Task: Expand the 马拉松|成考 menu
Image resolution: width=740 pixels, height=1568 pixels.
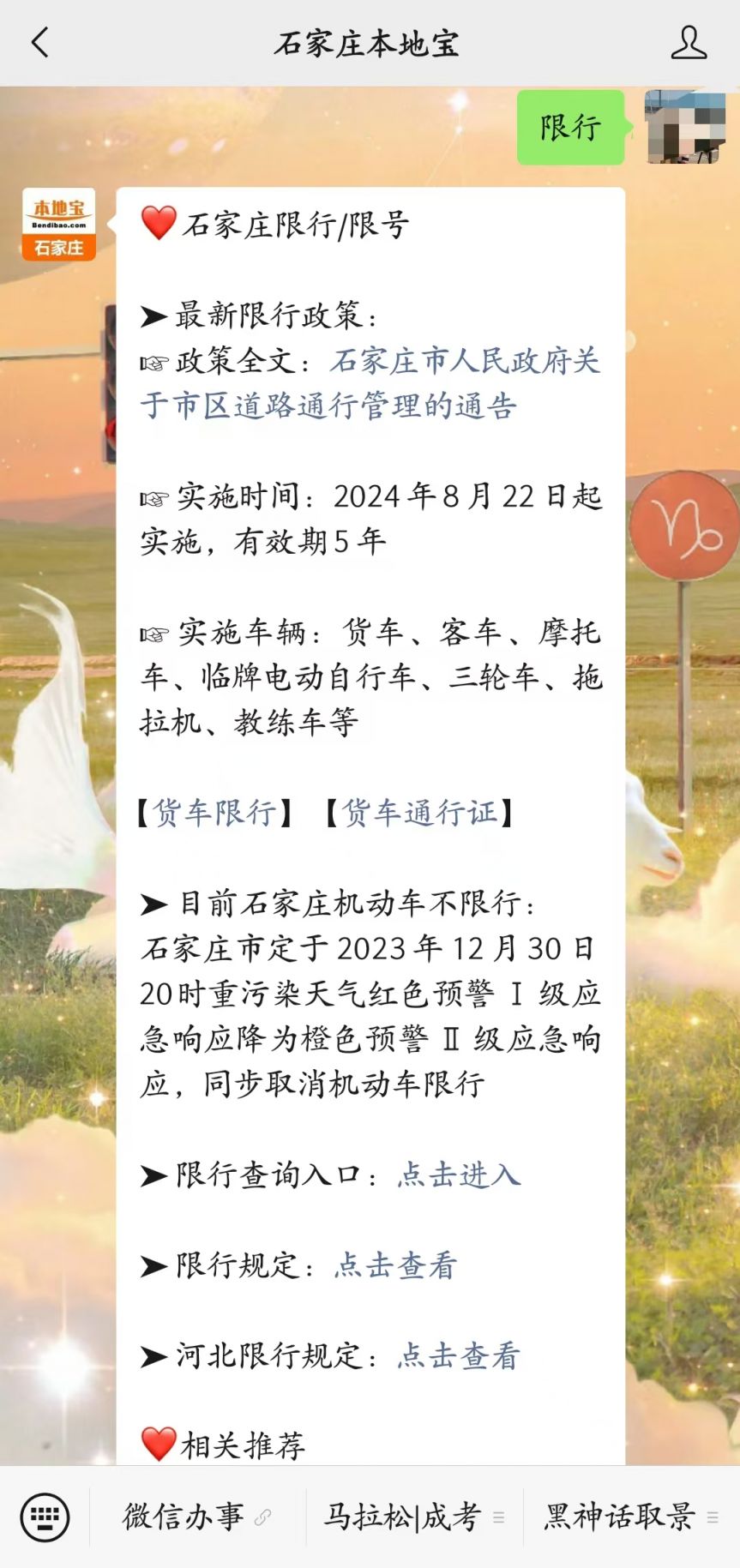Action: [x=413, y=1517]
